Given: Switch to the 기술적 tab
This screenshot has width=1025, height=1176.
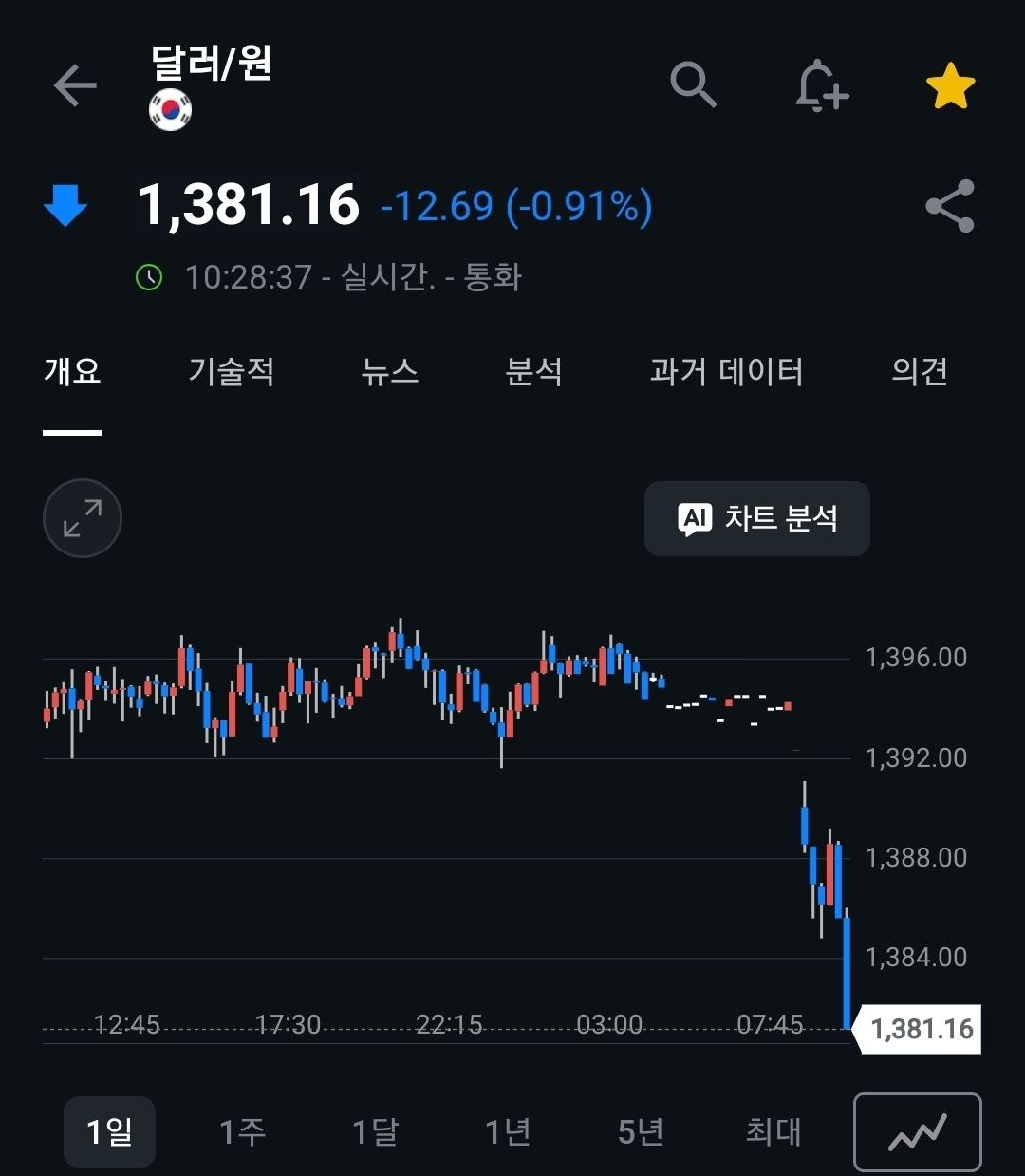Looking at the screenshot, I should coord(232,371).
